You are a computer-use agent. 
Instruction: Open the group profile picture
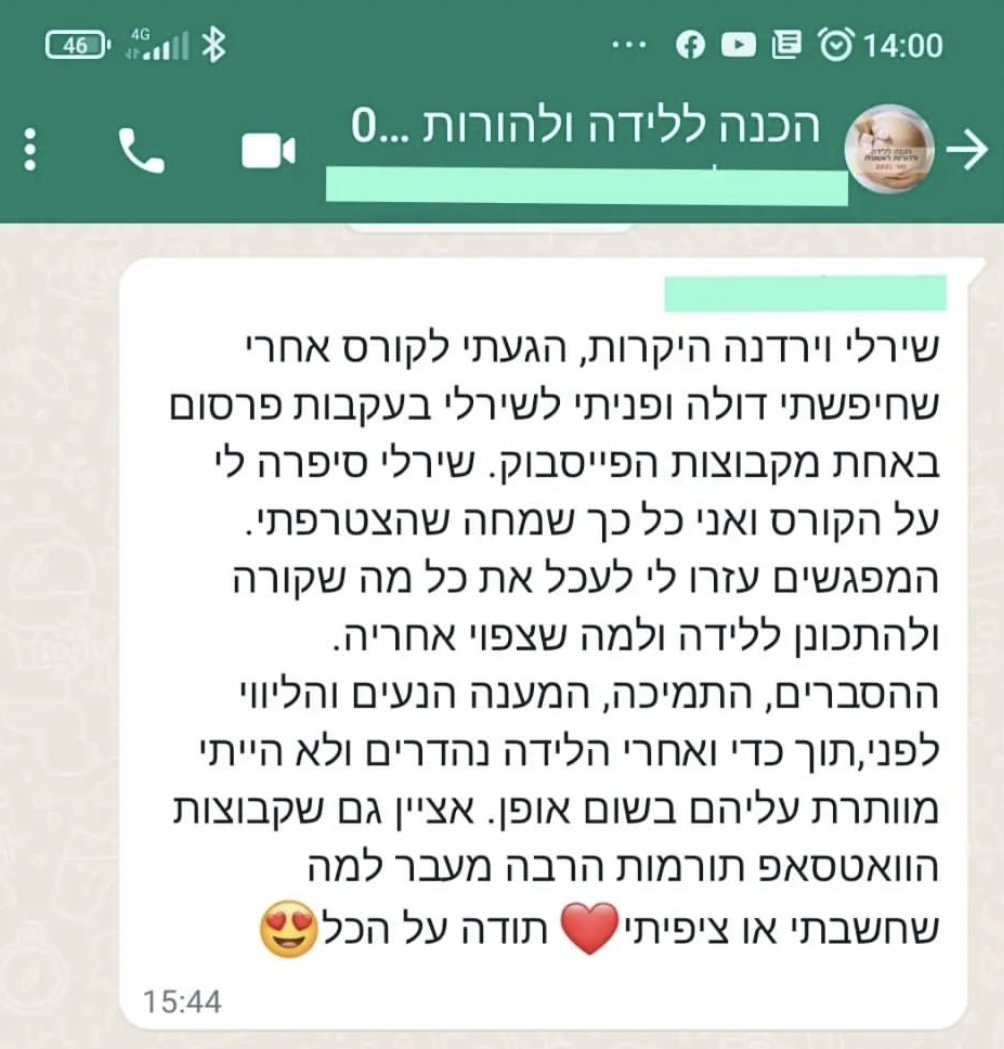[890, 147]
